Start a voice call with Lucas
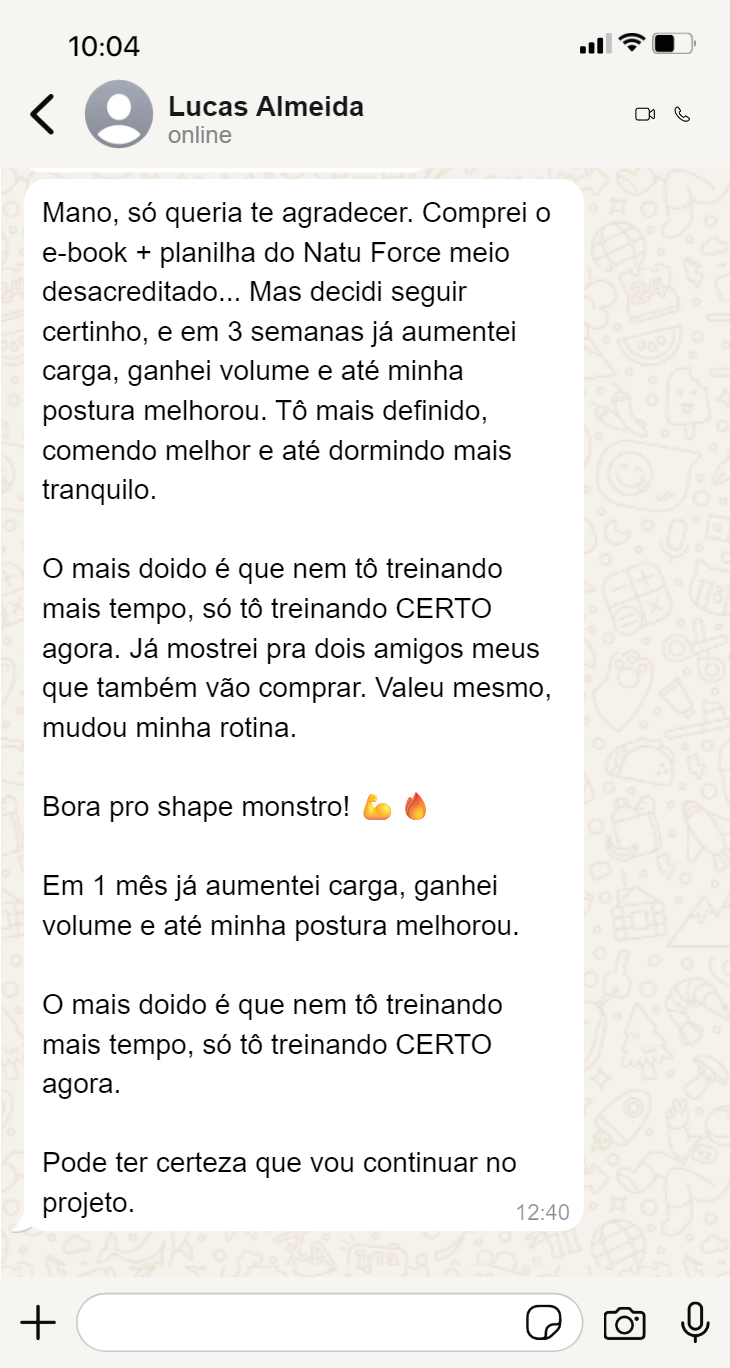This screenshot has width=730, height=1368. click(683, 114)
